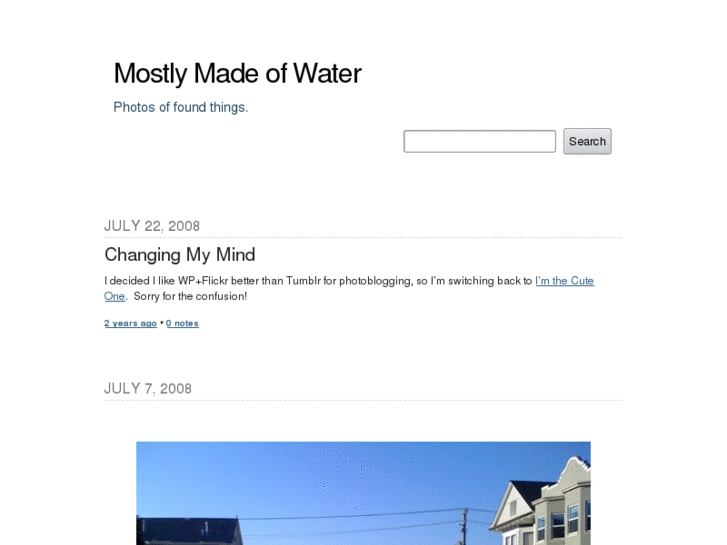This screenshot has width=727, height=545.
Task: Open the 2 years ago permalink
Action: pos(130,323)
